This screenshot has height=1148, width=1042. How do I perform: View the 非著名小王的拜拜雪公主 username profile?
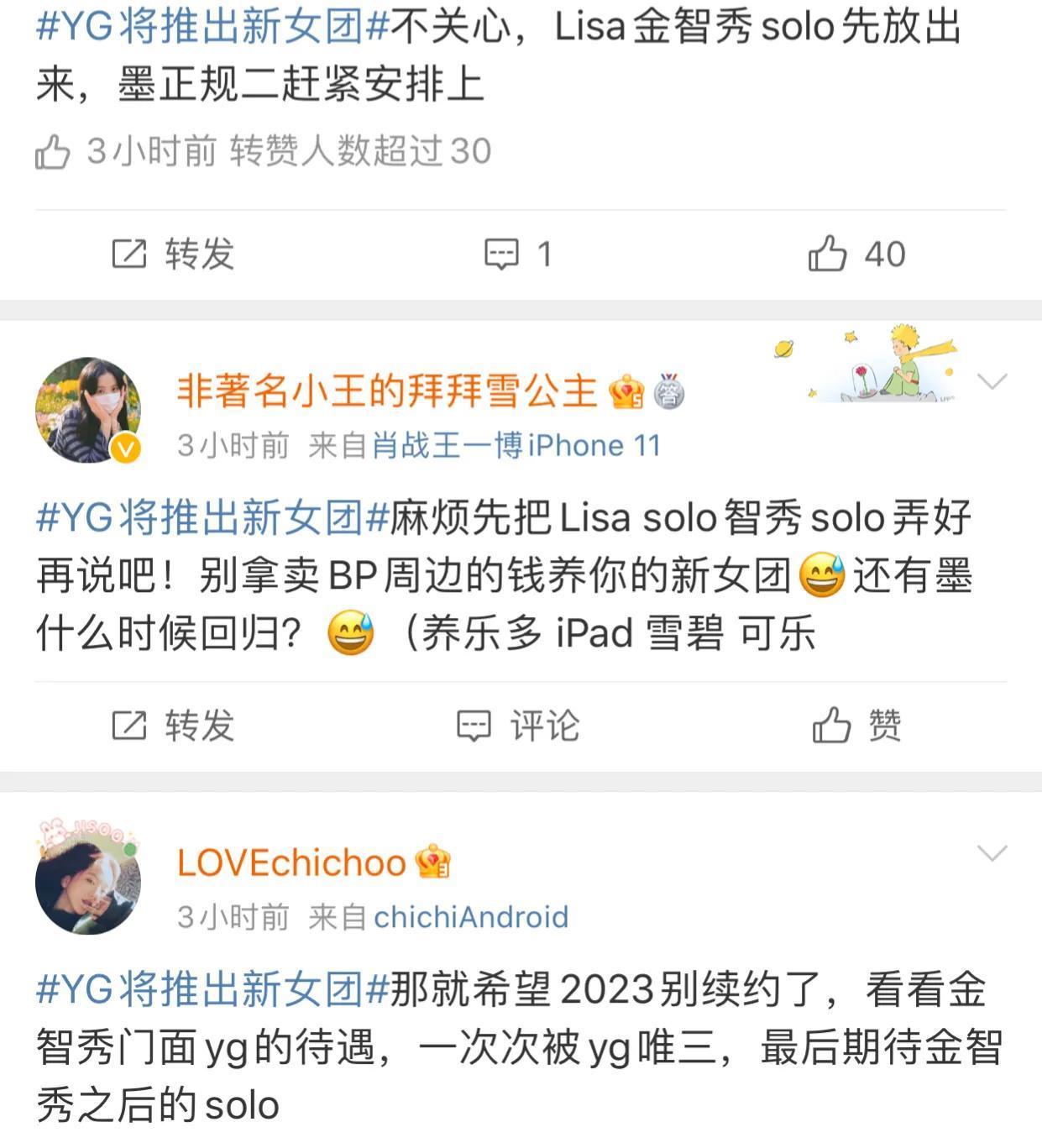click(x=386, y=391)
